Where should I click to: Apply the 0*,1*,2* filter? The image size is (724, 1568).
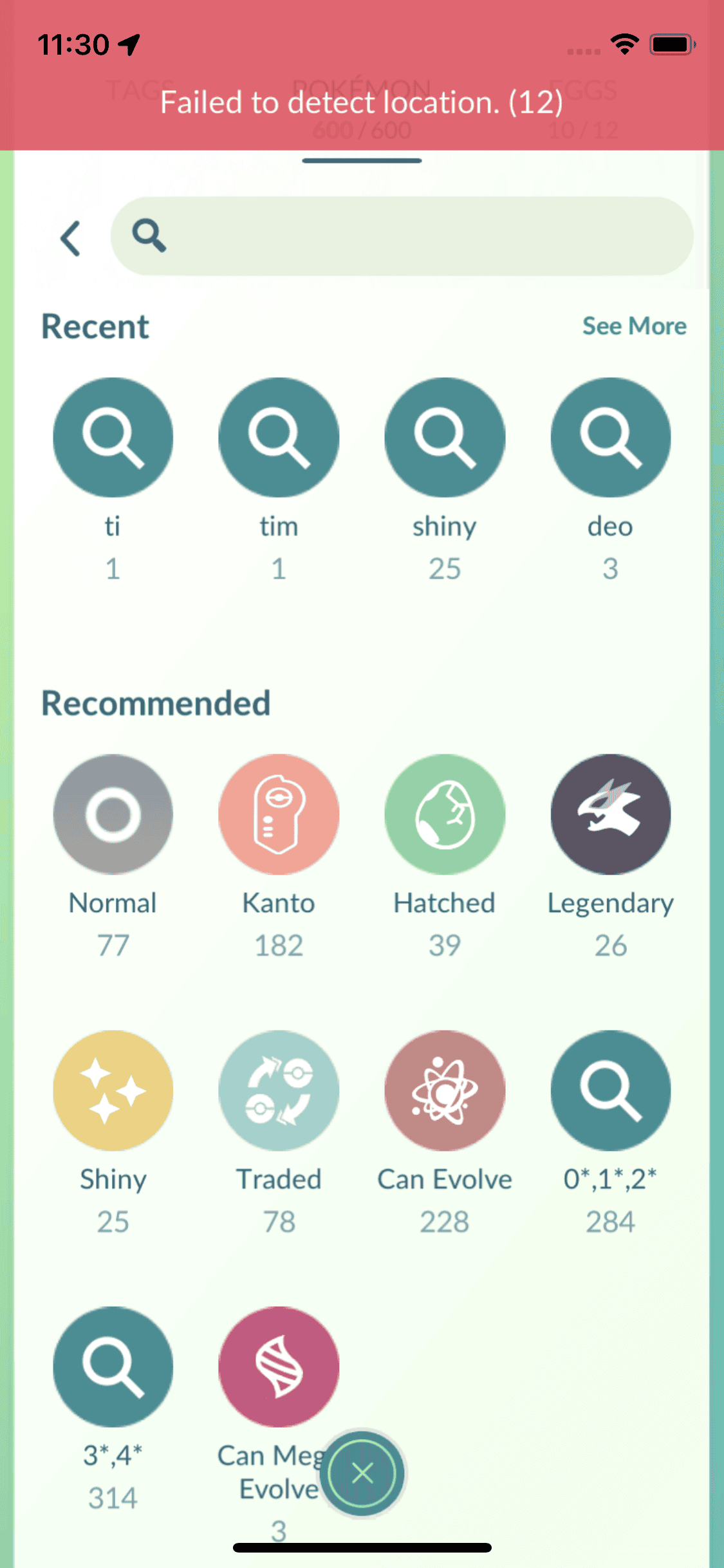(x=611, y=1090)
